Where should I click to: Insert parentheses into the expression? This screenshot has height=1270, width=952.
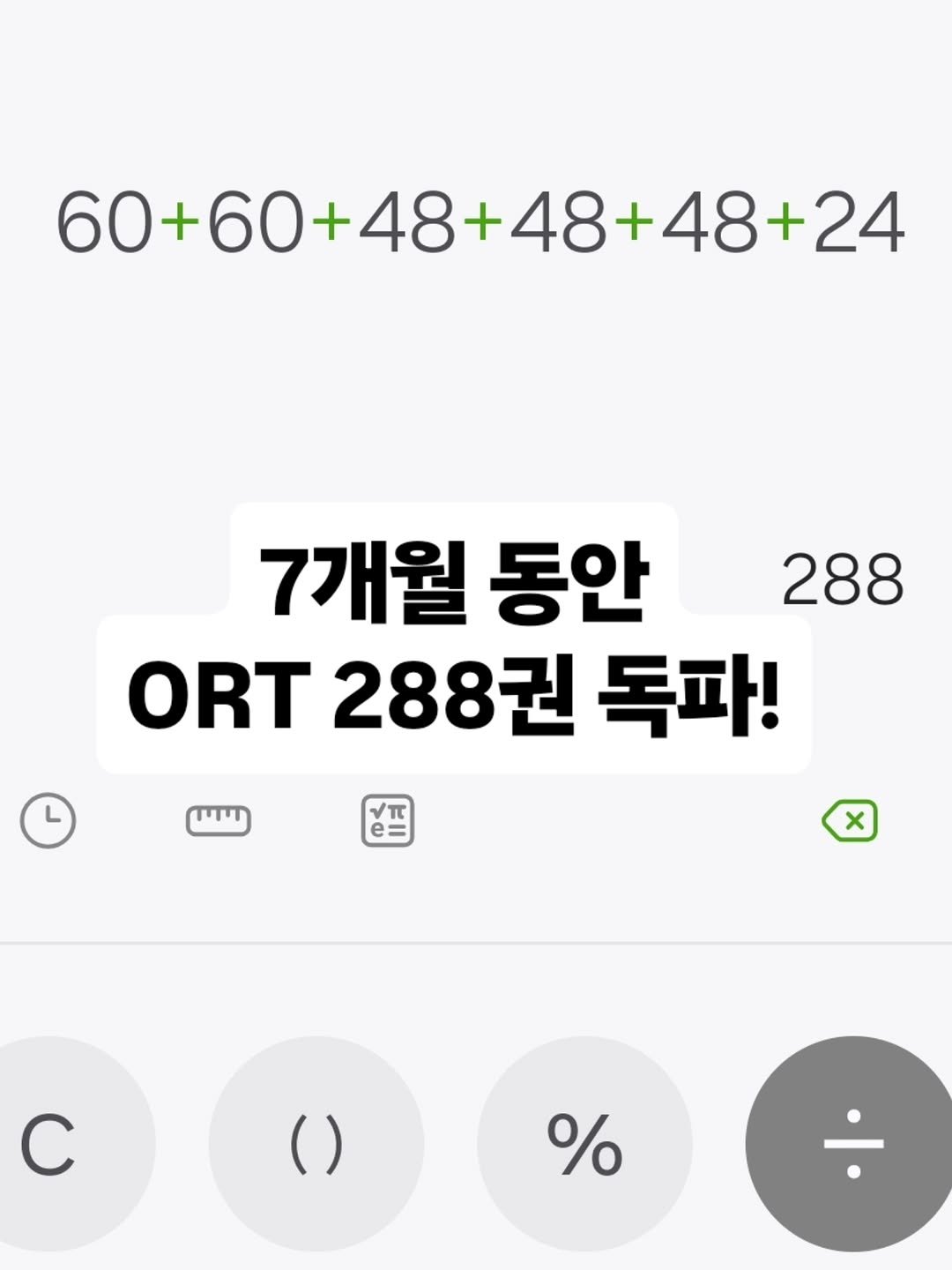(316, 1144)
